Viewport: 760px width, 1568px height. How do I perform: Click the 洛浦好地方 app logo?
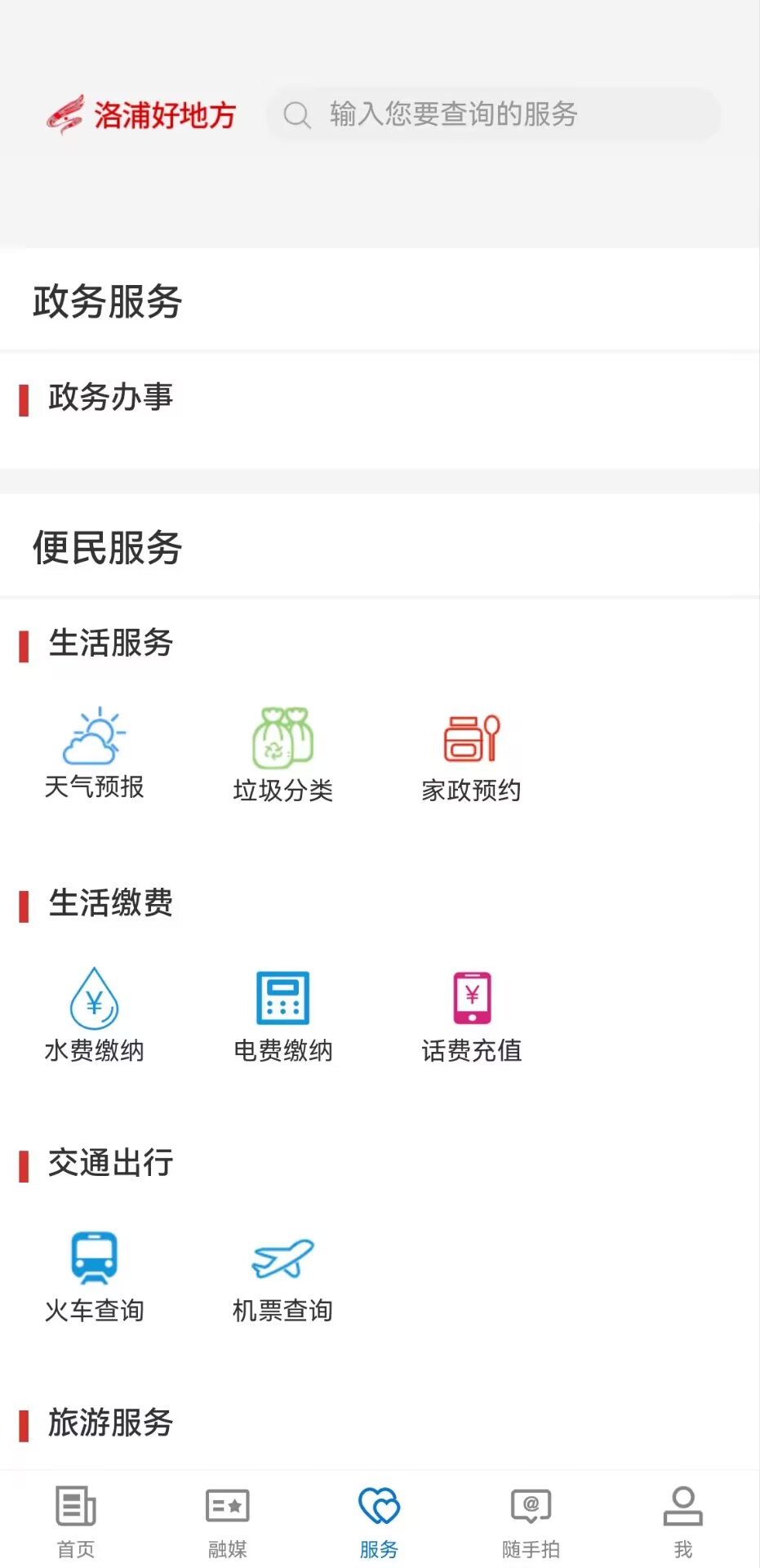point(140,114)
